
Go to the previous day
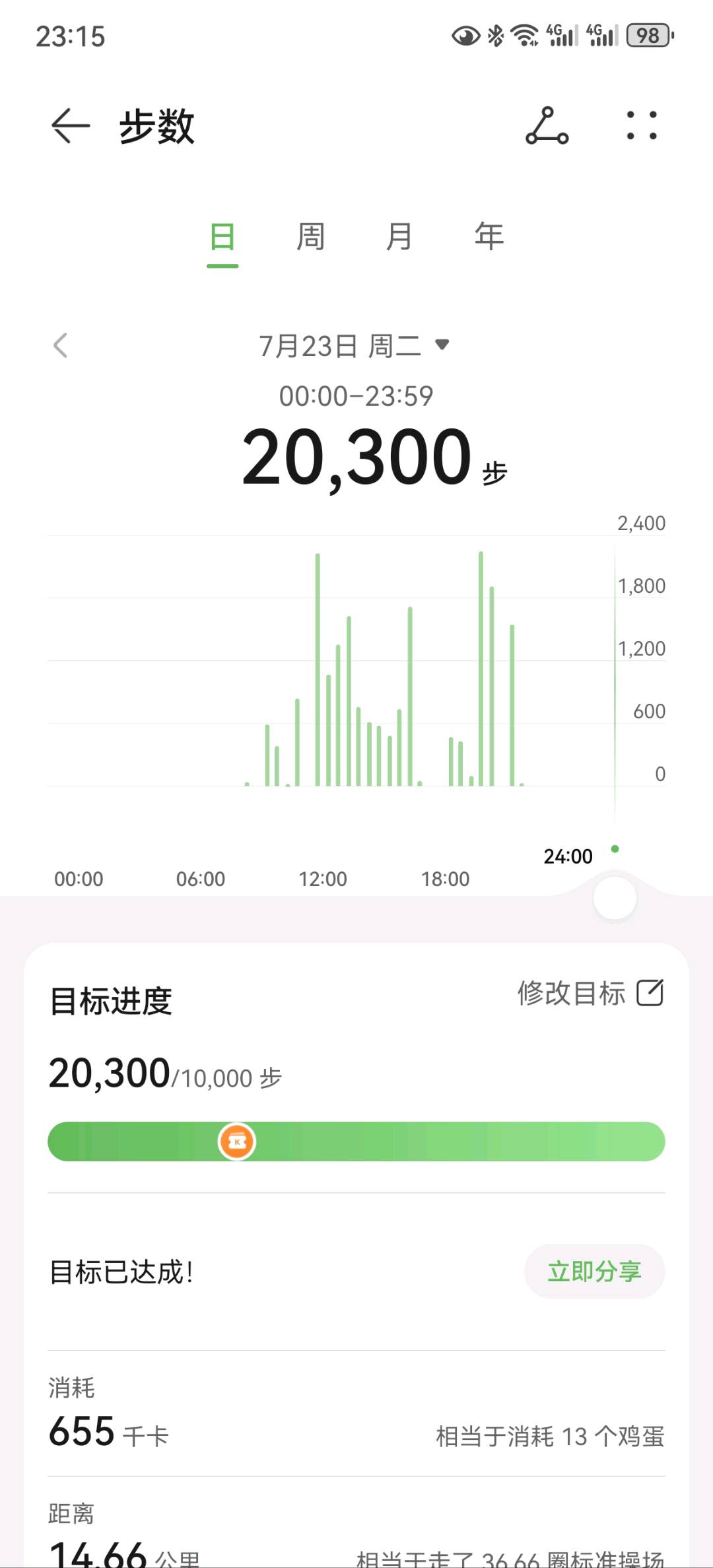[x=61, y=345]
